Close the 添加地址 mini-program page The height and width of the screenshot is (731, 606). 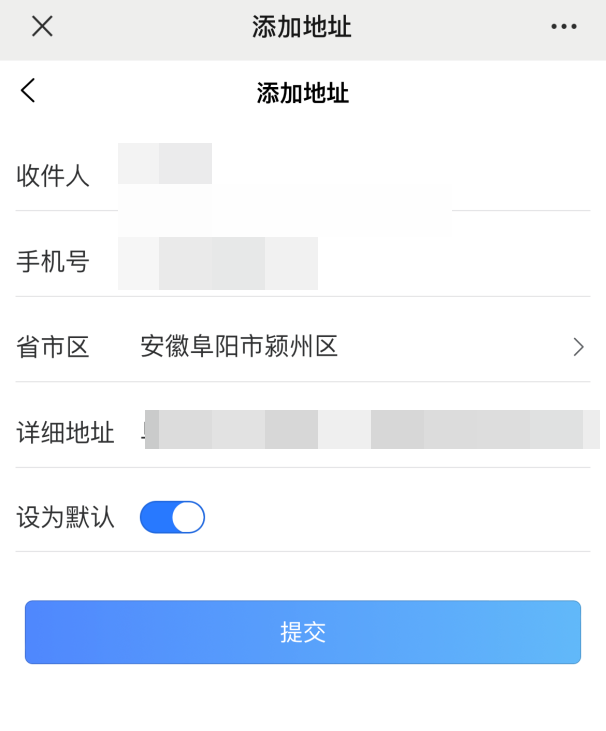point(42,27)
